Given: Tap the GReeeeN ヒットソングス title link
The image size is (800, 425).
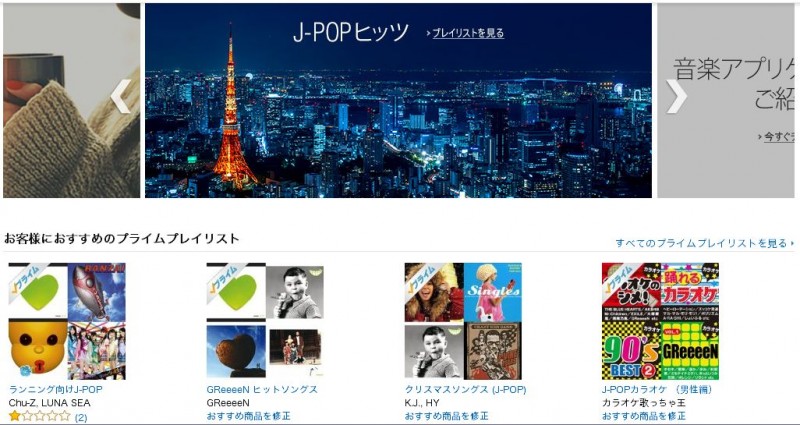Looking at the screenshot, I should 262,389.
